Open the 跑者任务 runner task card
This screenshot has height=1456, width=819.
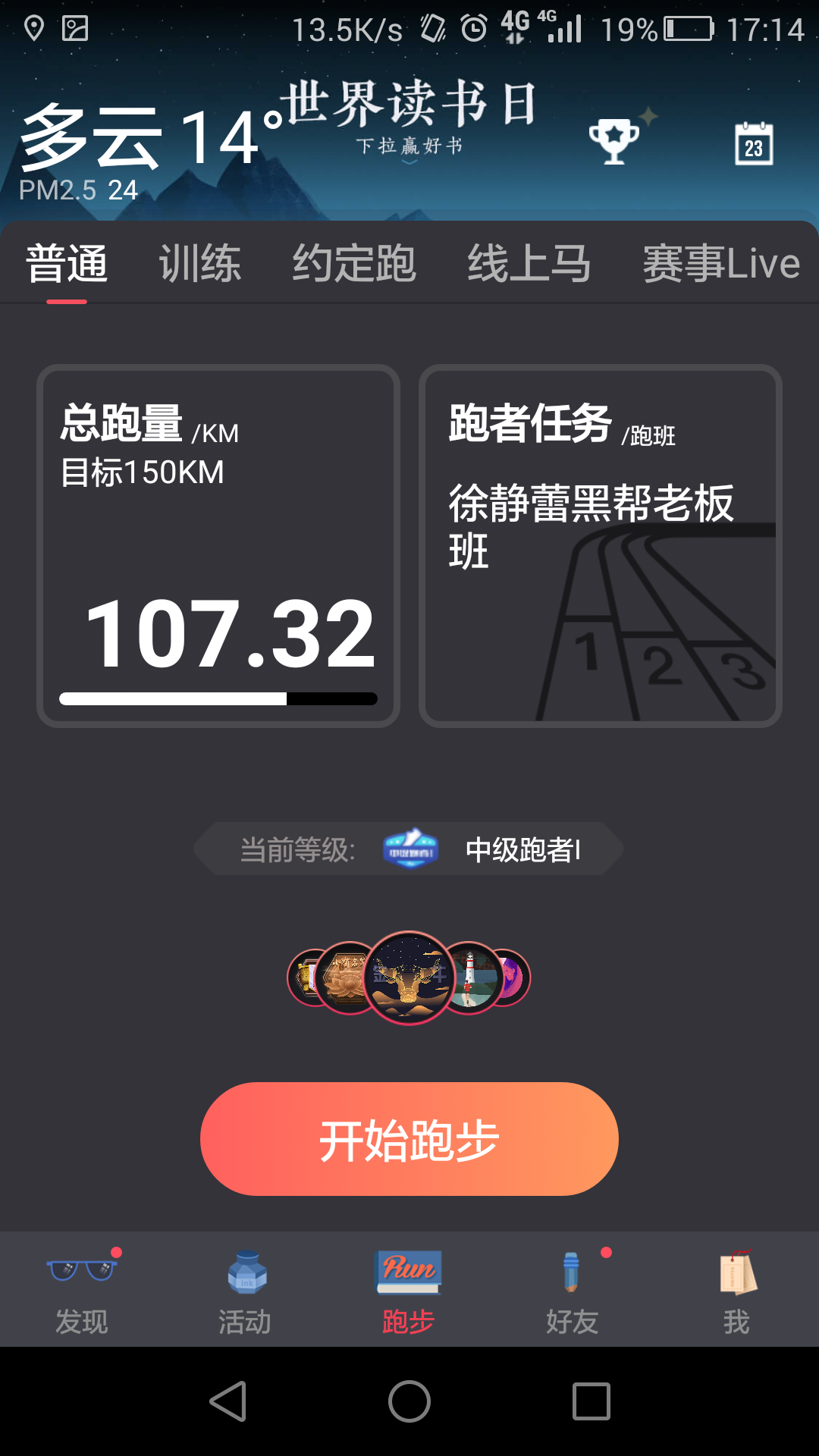[x=600, y=546]
